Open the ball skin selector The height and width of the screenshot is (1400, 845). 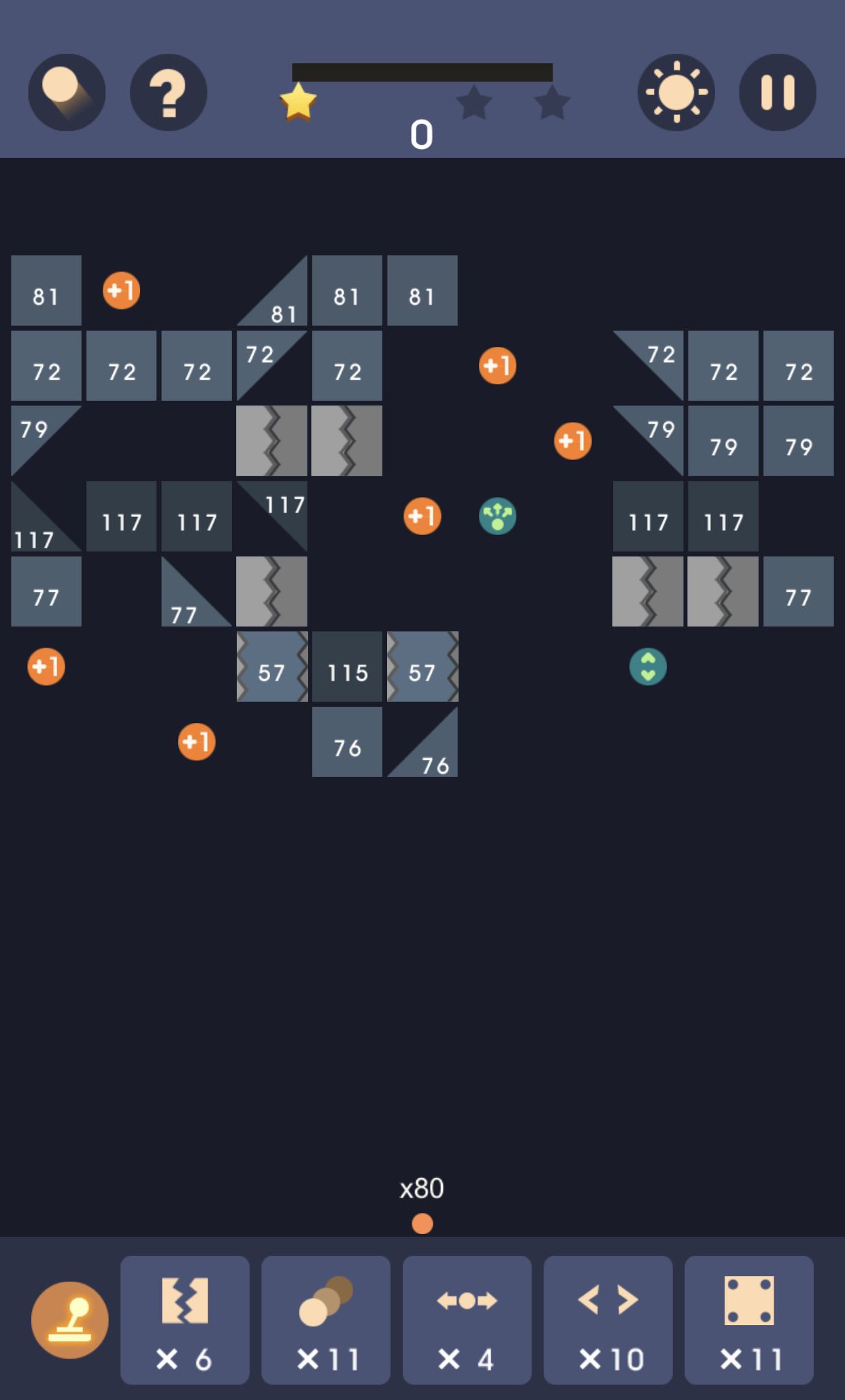[67, 93]
